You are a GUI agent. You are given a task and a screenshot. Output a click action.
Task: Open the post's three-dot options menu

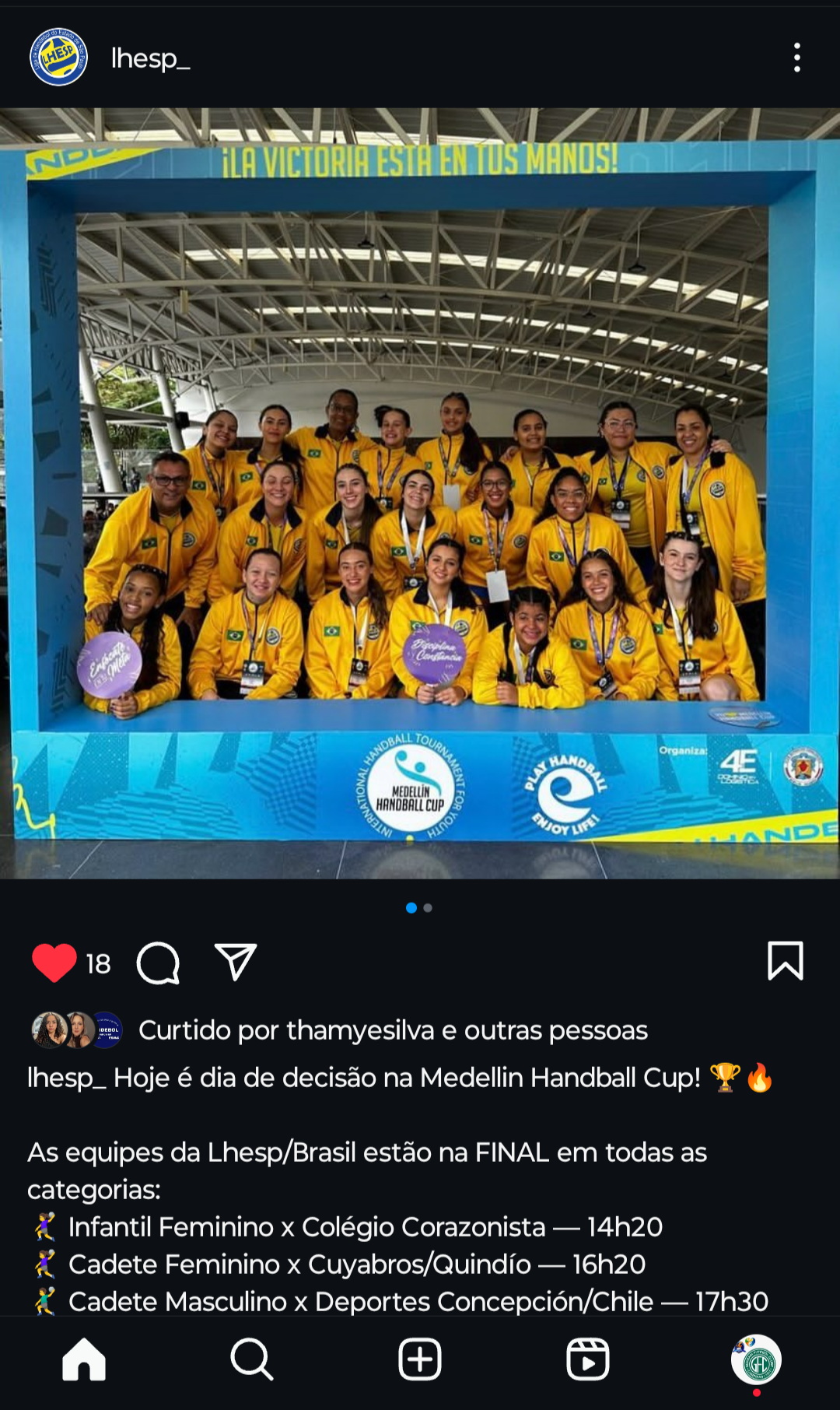[796, 58]
